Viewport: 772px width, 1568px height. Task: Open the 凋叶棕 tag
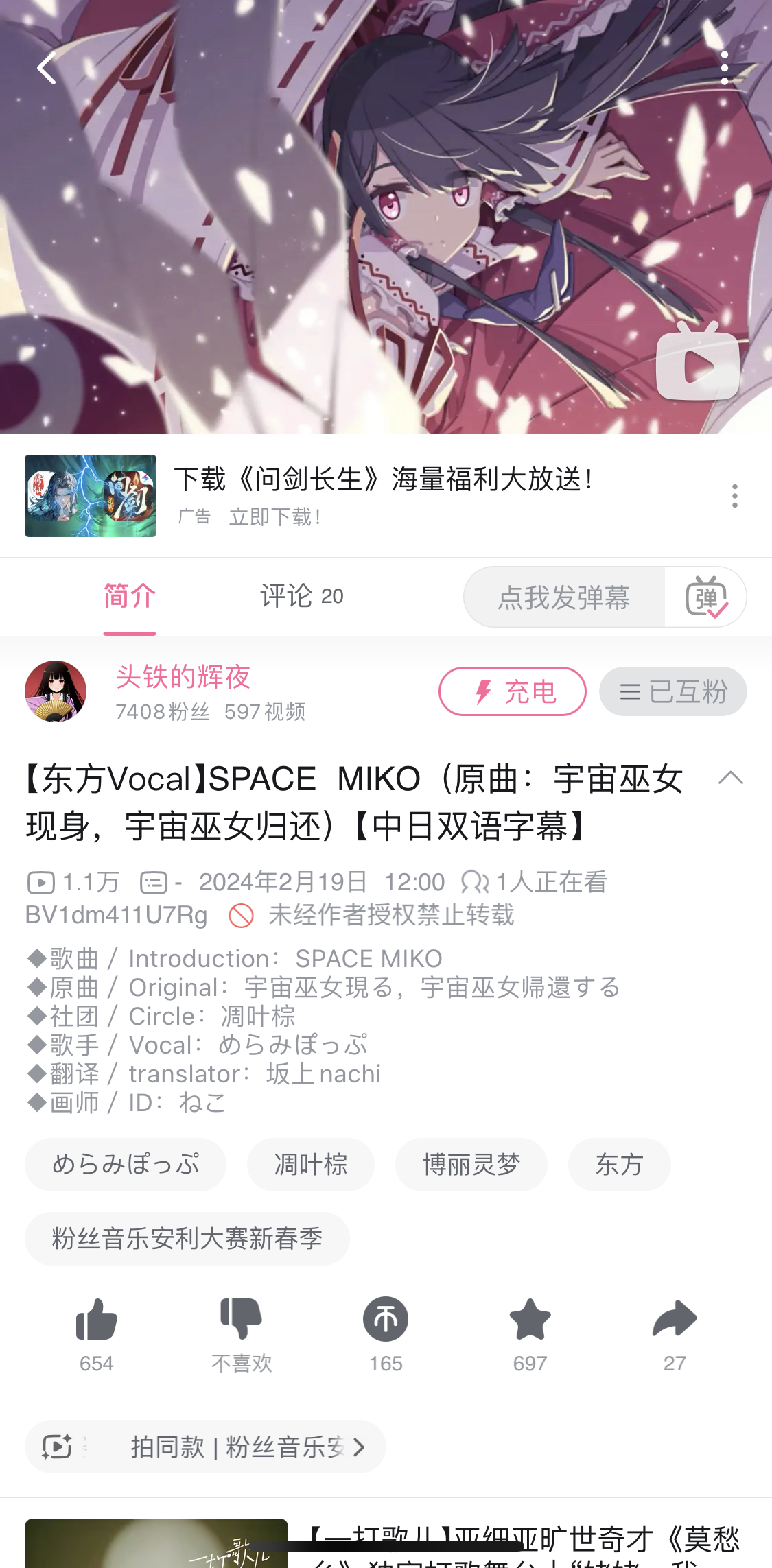point(310,1164)
